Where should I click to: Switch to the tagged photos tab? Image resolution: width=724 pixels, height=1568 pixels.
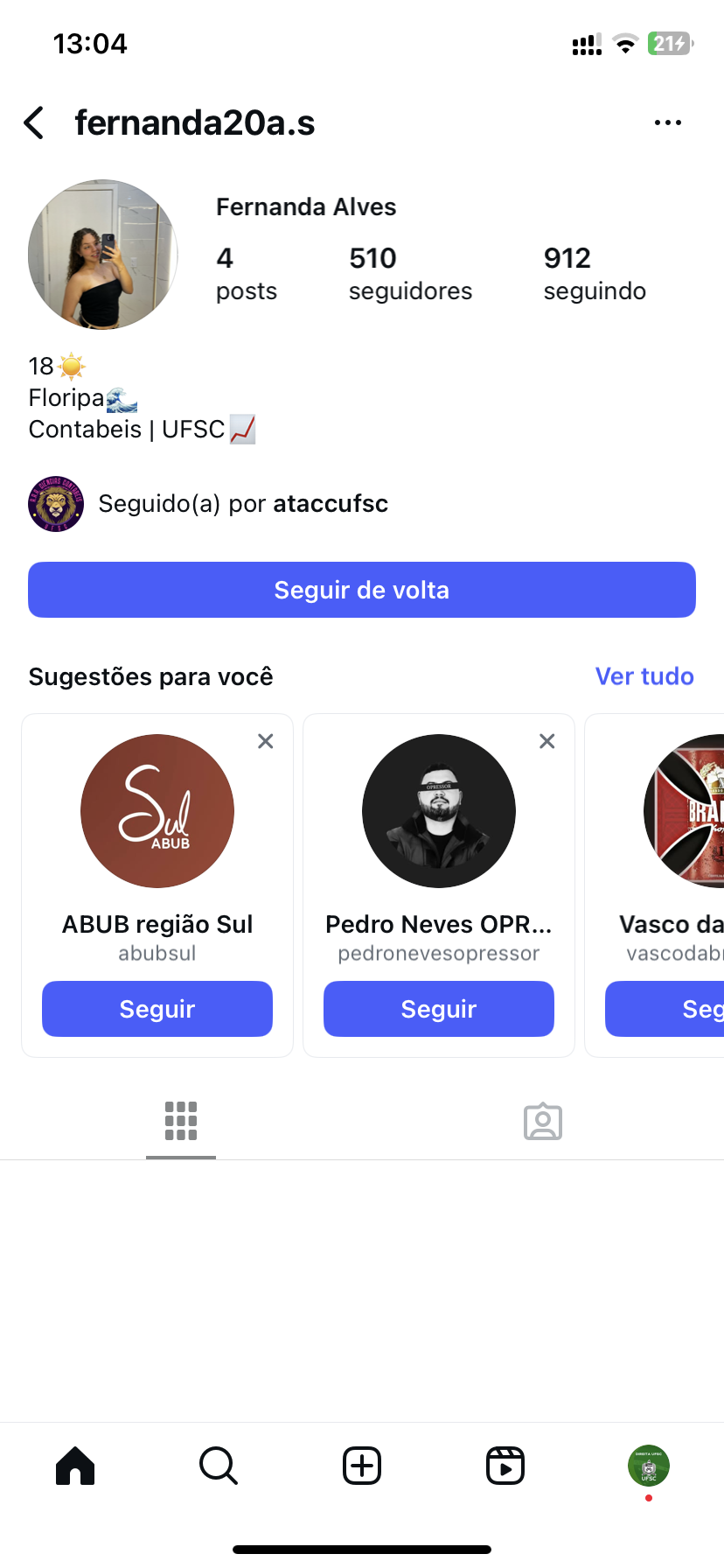(543, 1121)
